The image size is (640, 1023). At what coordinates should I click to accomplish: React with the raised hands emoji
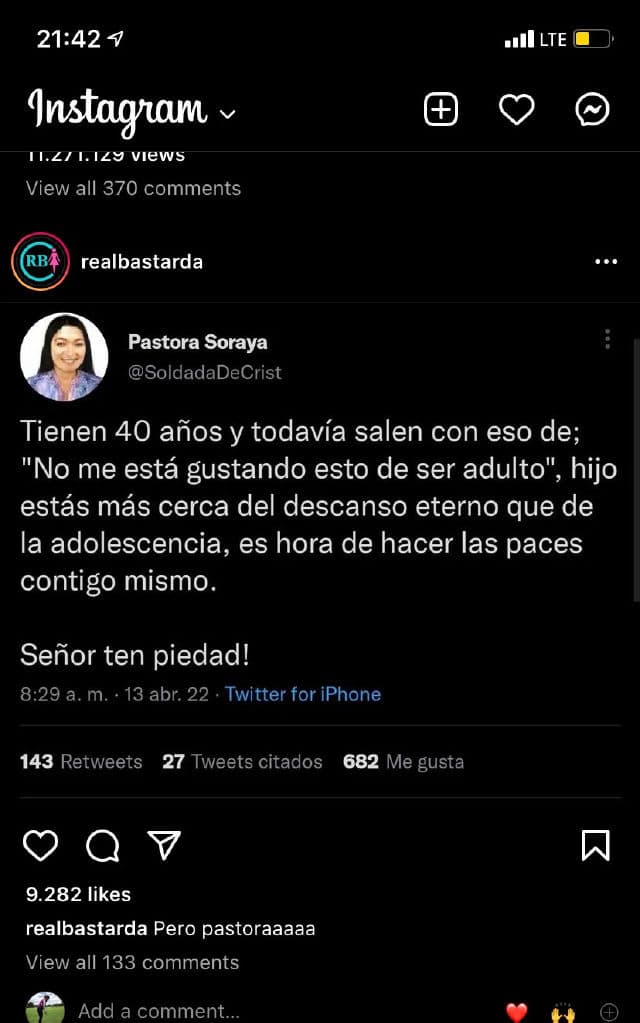(563, 1011)
